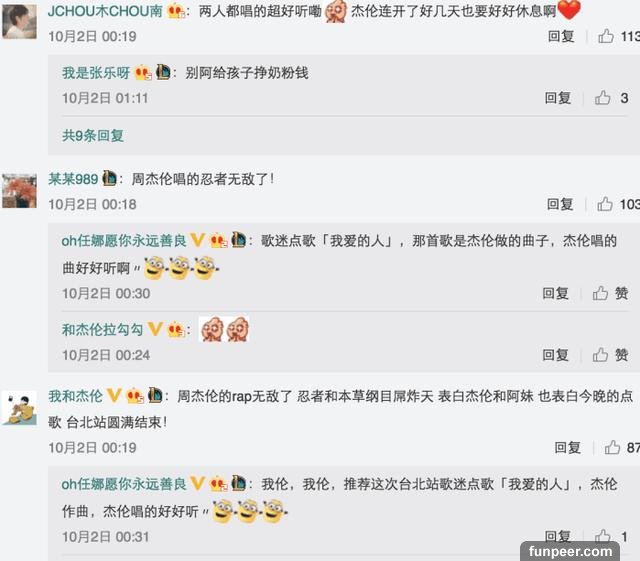Expand 共9条回复 replies
The width and height of the screenshot is (640, 561).
click(x=93, y=135)
